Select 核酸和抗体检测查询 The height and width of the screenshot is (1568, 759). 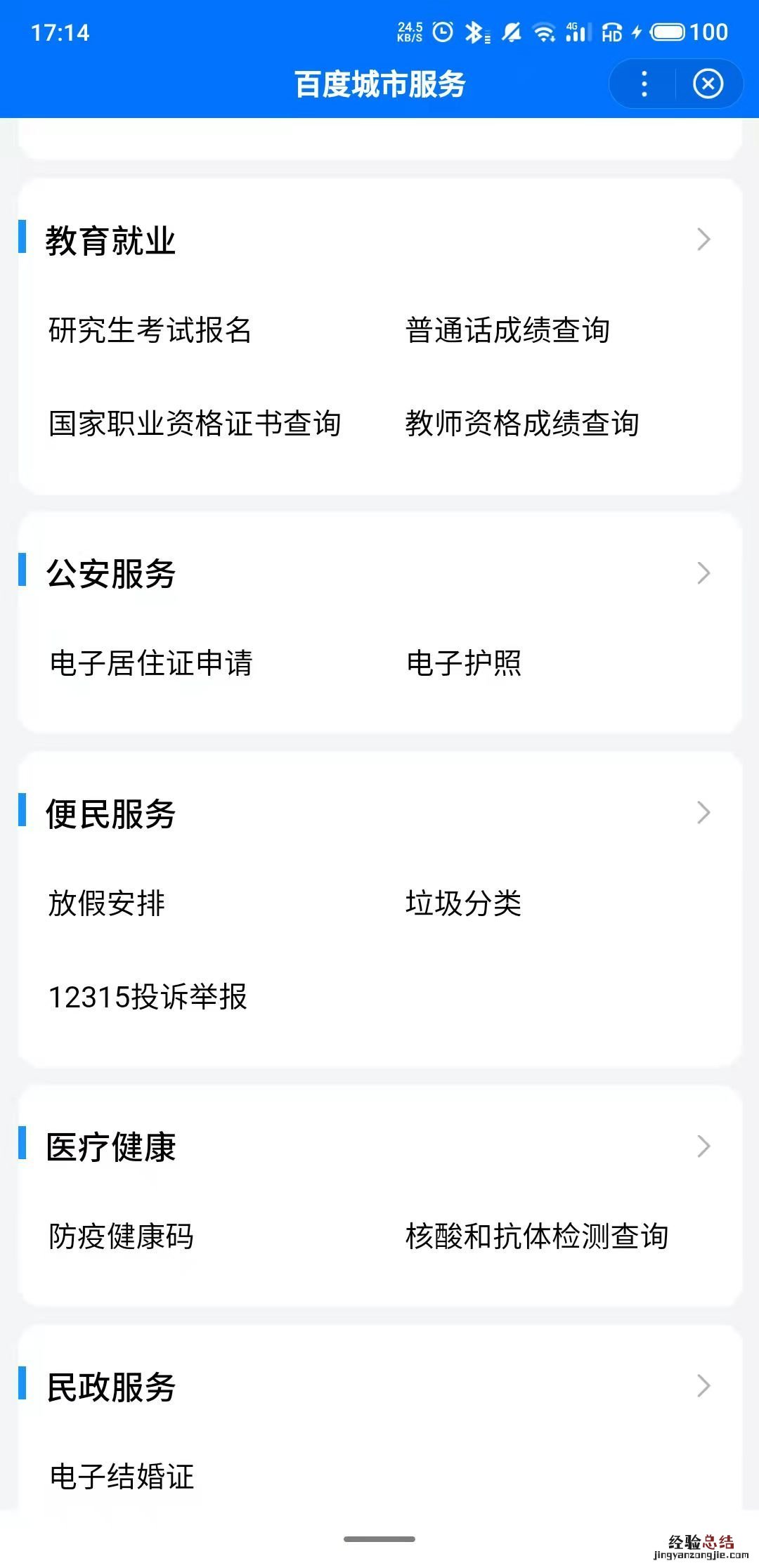pyautogui.click(x=537, y=1236)
